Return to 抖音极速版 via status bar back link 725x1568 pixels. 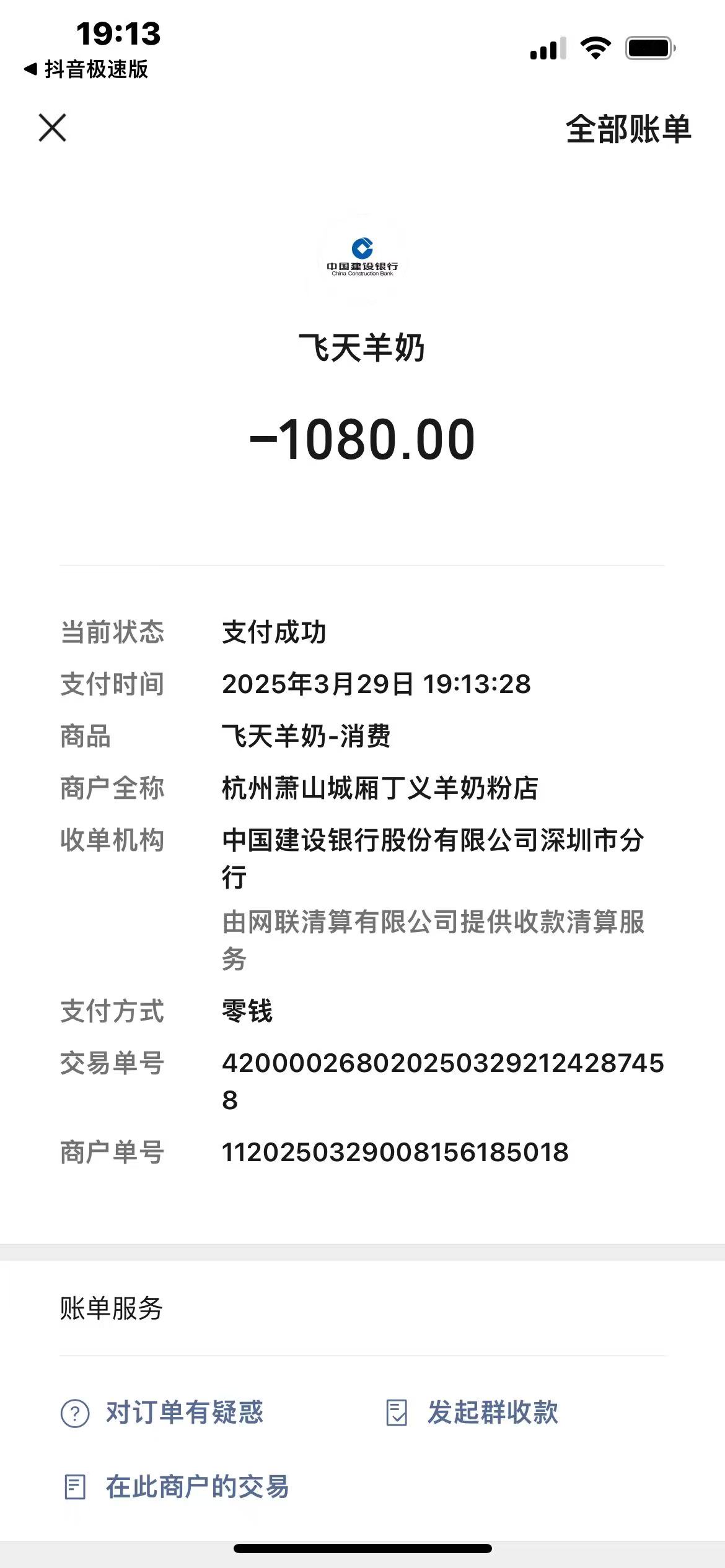(87, 69)
